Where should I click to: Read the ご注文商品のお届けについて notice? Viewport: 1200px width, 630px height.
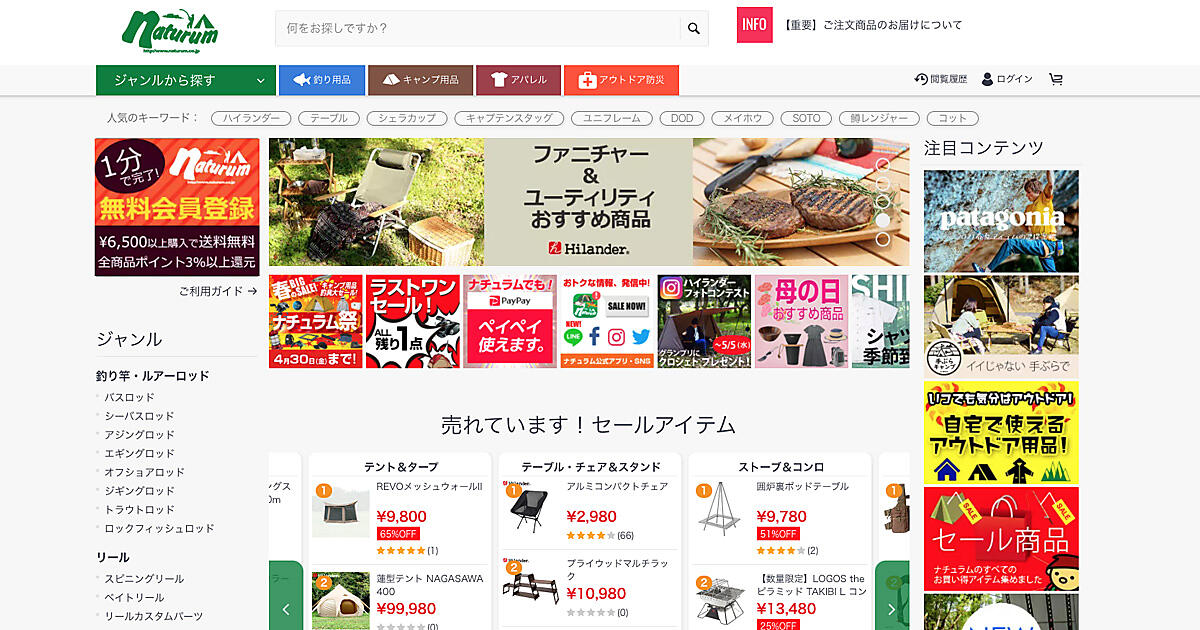(872, 25)
